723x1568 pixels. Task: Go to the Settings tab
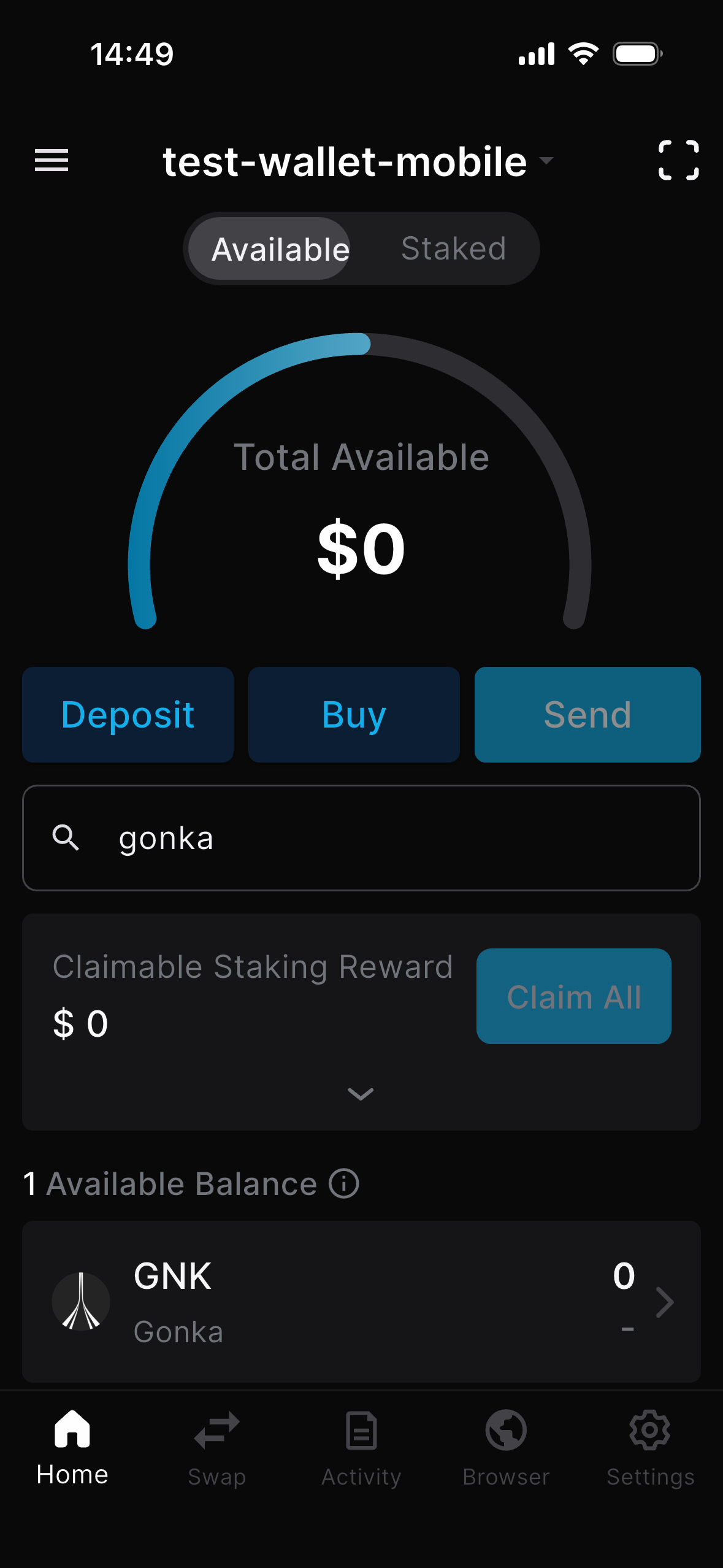pyautogui.click(x=650, y=1448)
